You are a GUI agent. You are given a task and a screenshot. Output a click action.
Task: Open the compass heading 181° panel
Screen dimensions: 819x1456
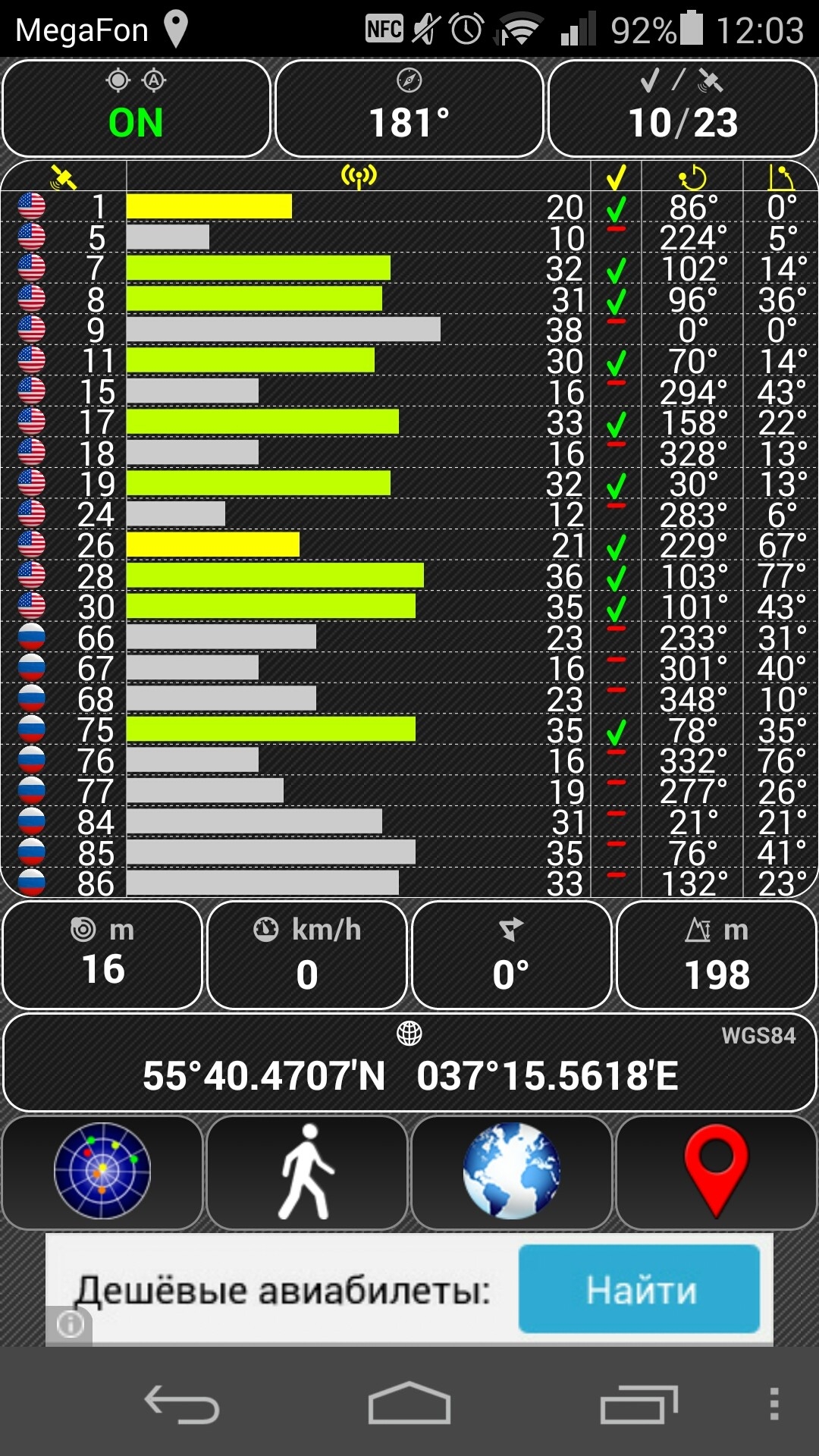point(409,108)
